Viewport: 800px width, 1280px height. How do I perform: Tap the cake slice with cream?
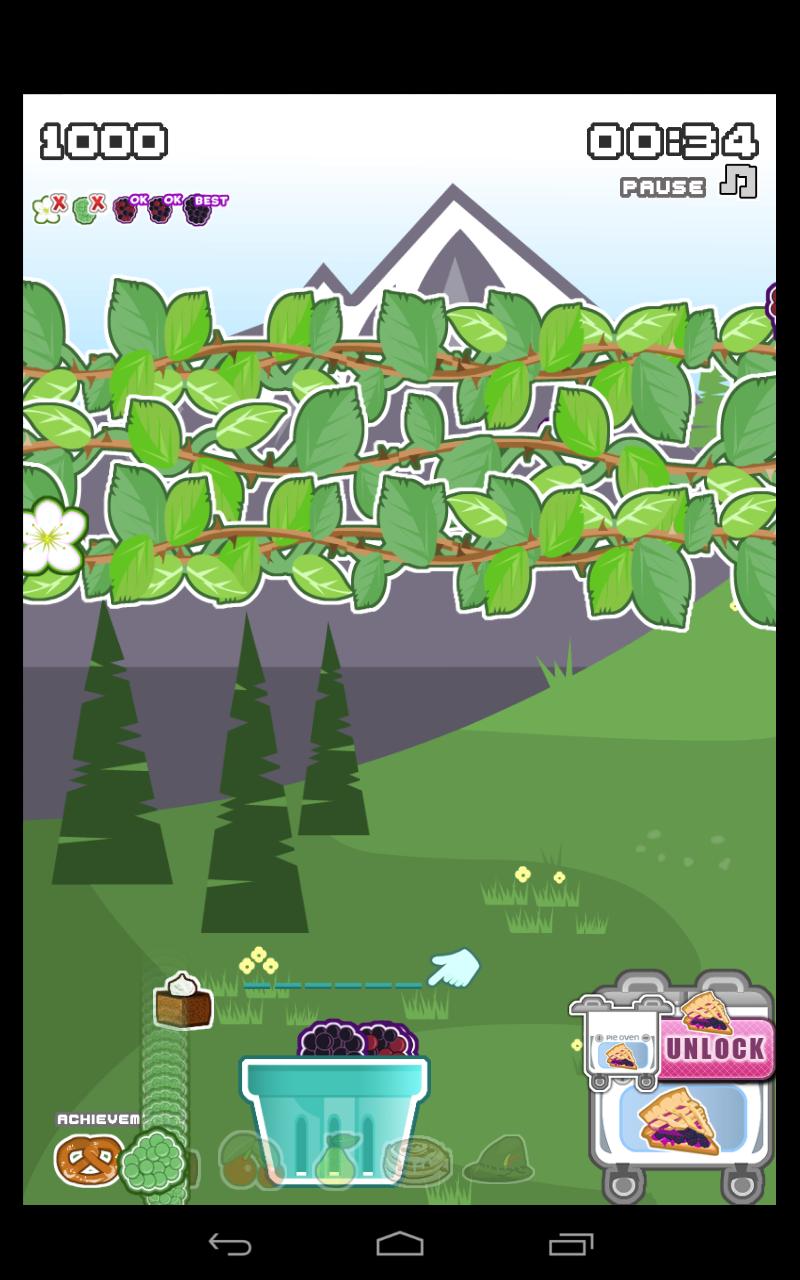[x=183, y=1001]
